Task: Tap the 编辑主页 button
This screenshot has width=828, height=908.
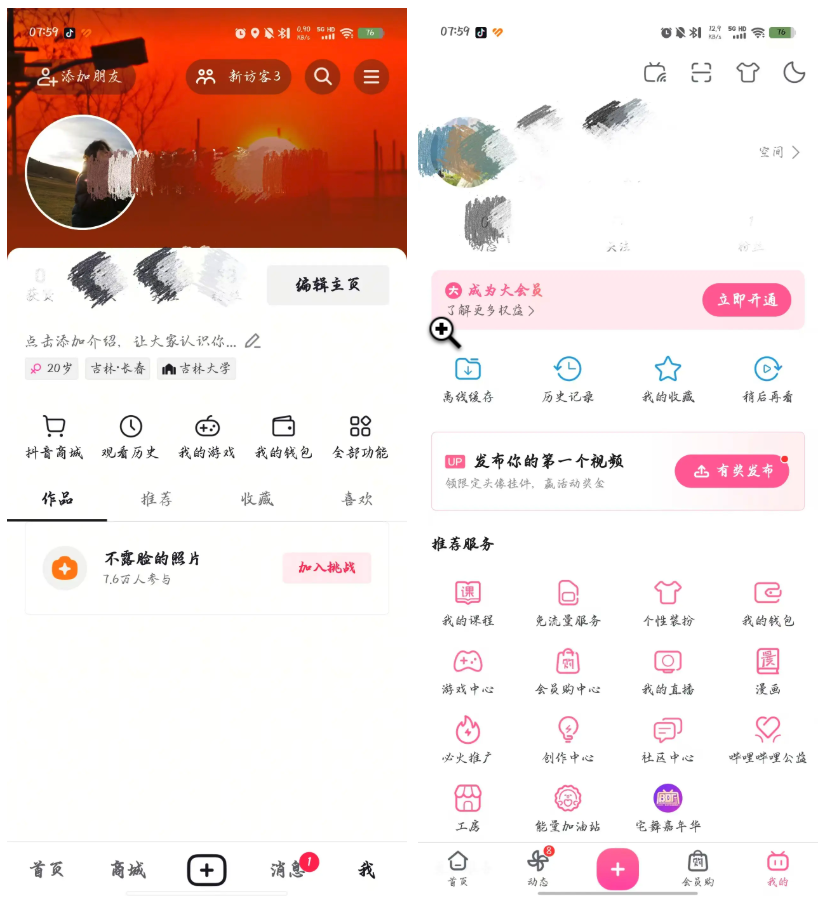Action: 327,285
